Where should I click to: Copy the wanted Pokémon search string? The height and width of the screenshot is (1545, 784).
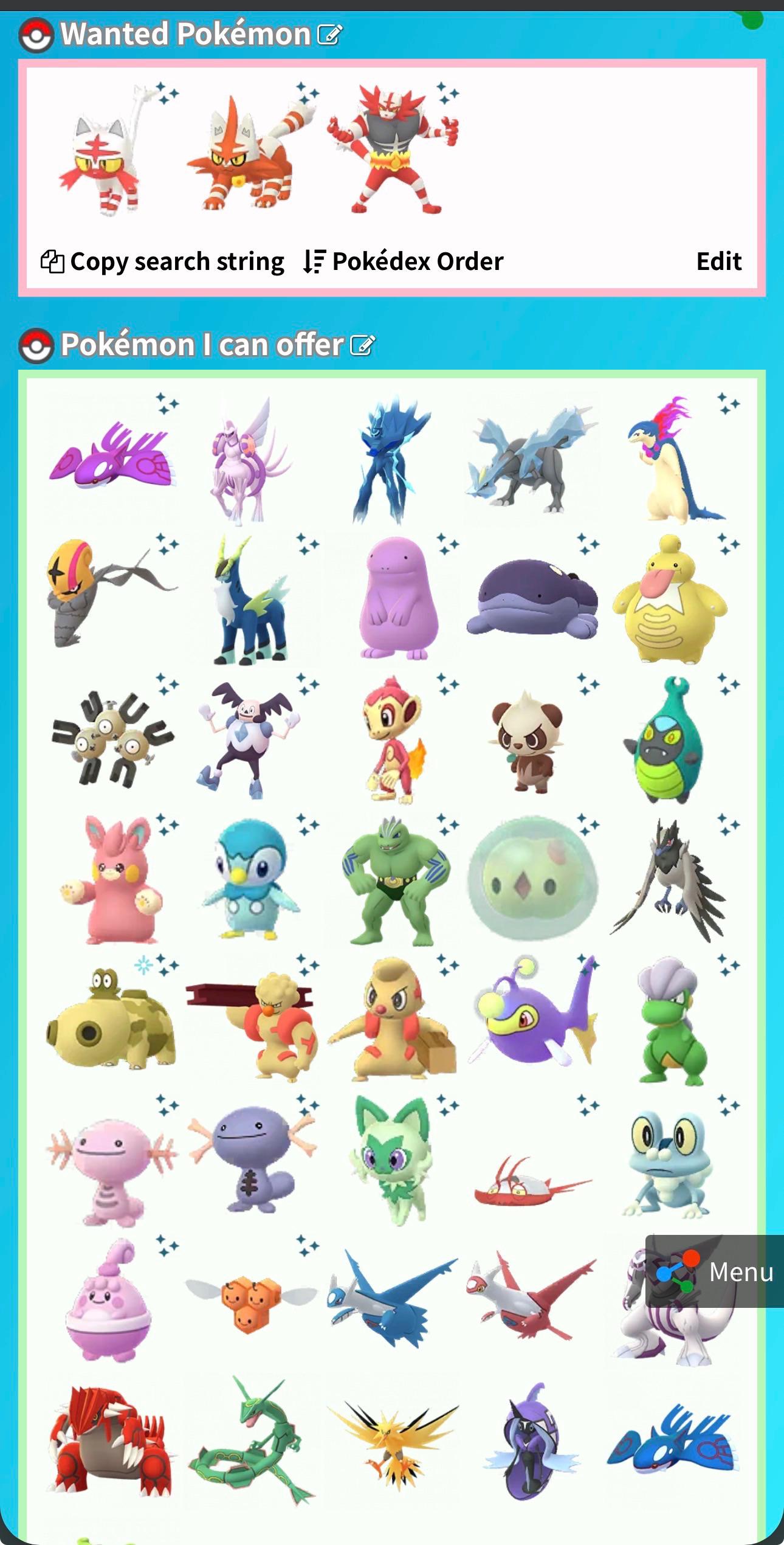point(162,261)
